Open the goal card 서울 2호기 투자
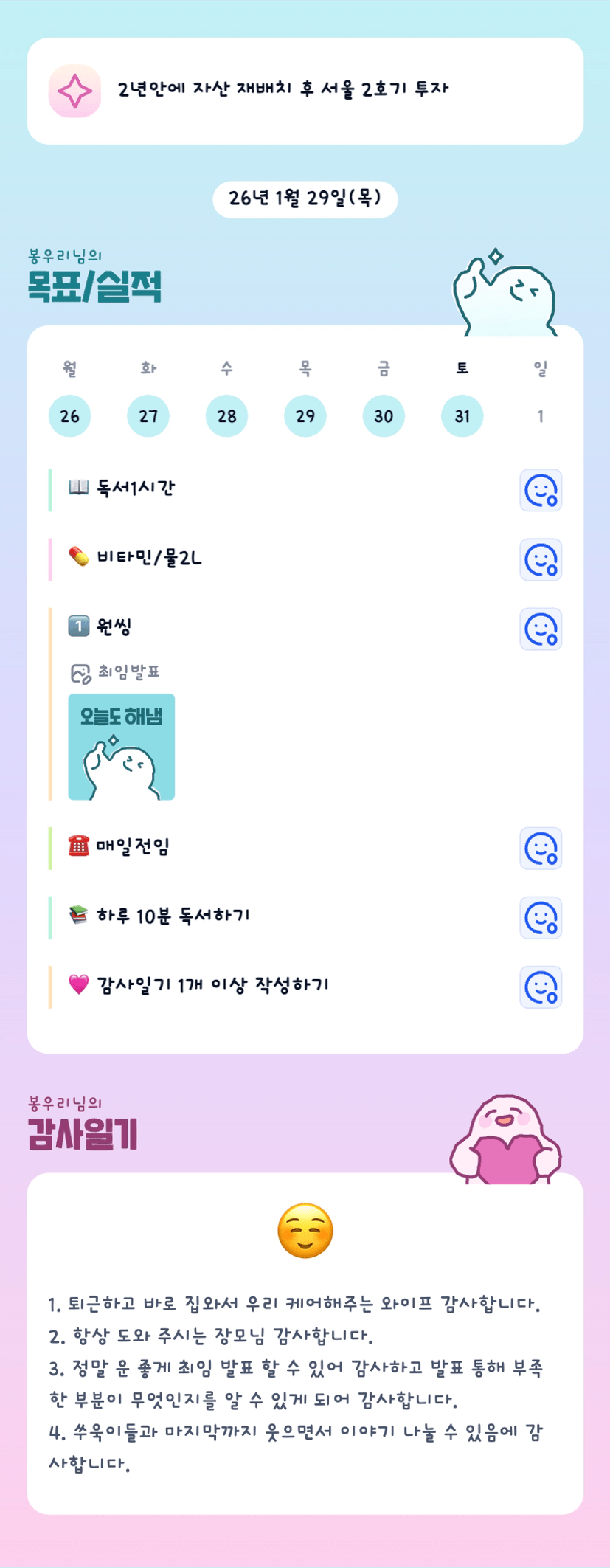 (305, 91)
